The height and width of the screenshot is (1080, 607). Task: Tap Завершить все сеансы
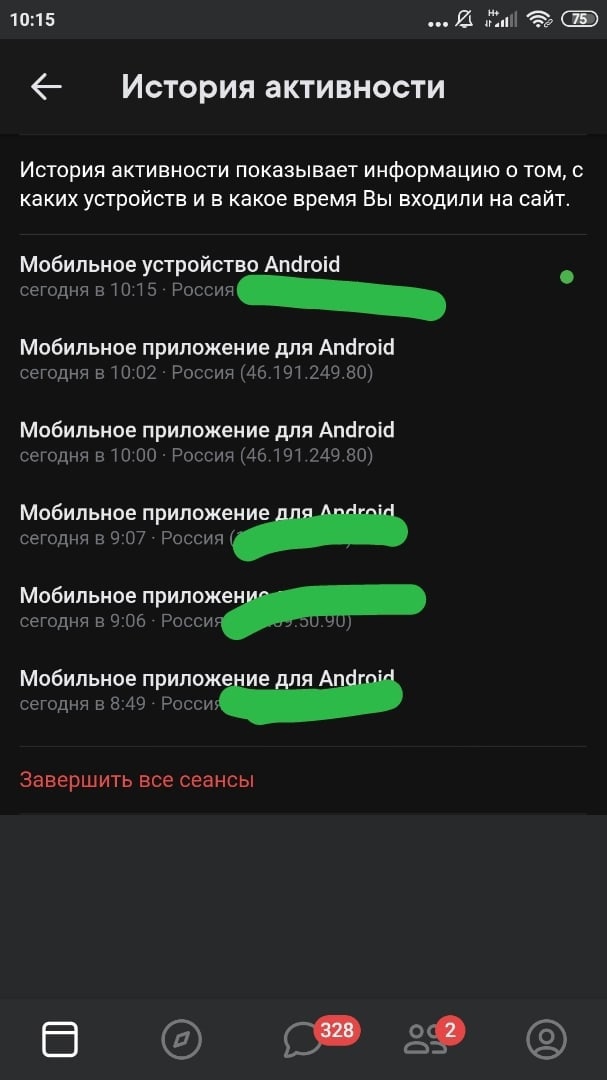tap(137, 780)
